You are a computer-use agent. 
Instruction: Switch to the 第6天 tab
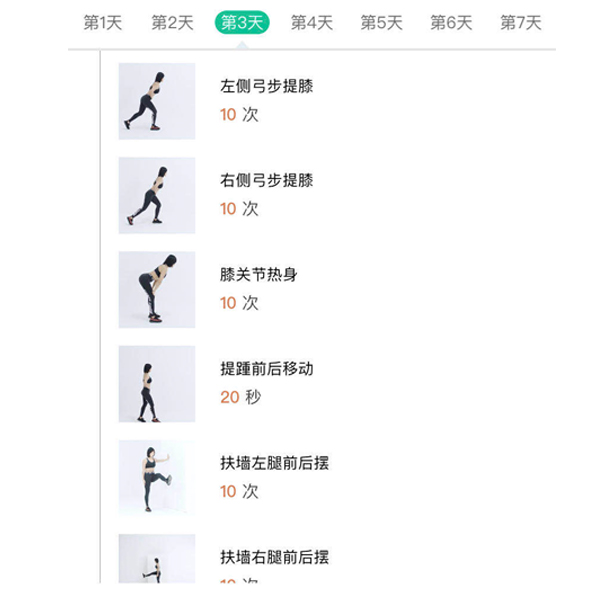pyautogui.click(x=451, y=23)
